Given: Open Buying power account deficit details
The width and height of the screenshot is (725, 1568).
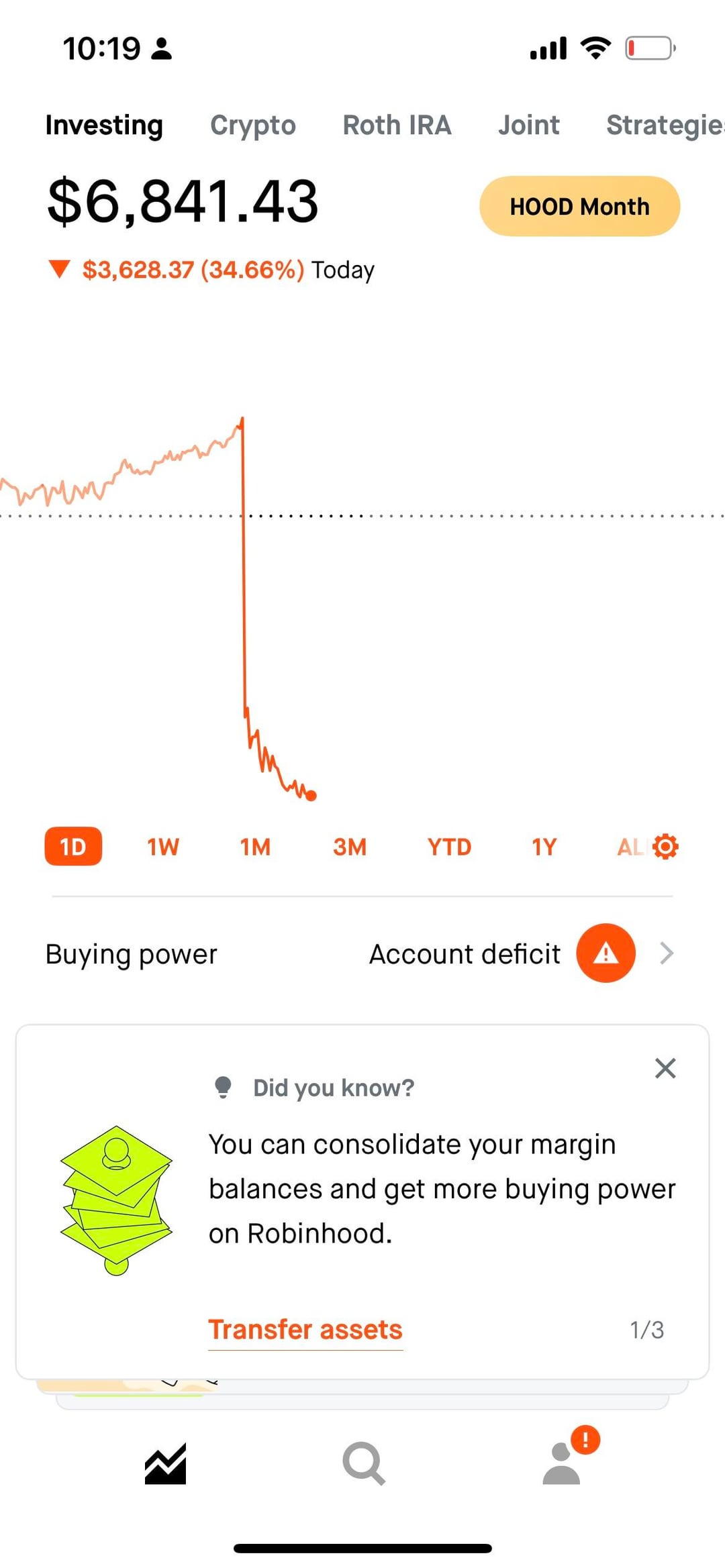Looking at the screenshot, I should coord(362,953).
